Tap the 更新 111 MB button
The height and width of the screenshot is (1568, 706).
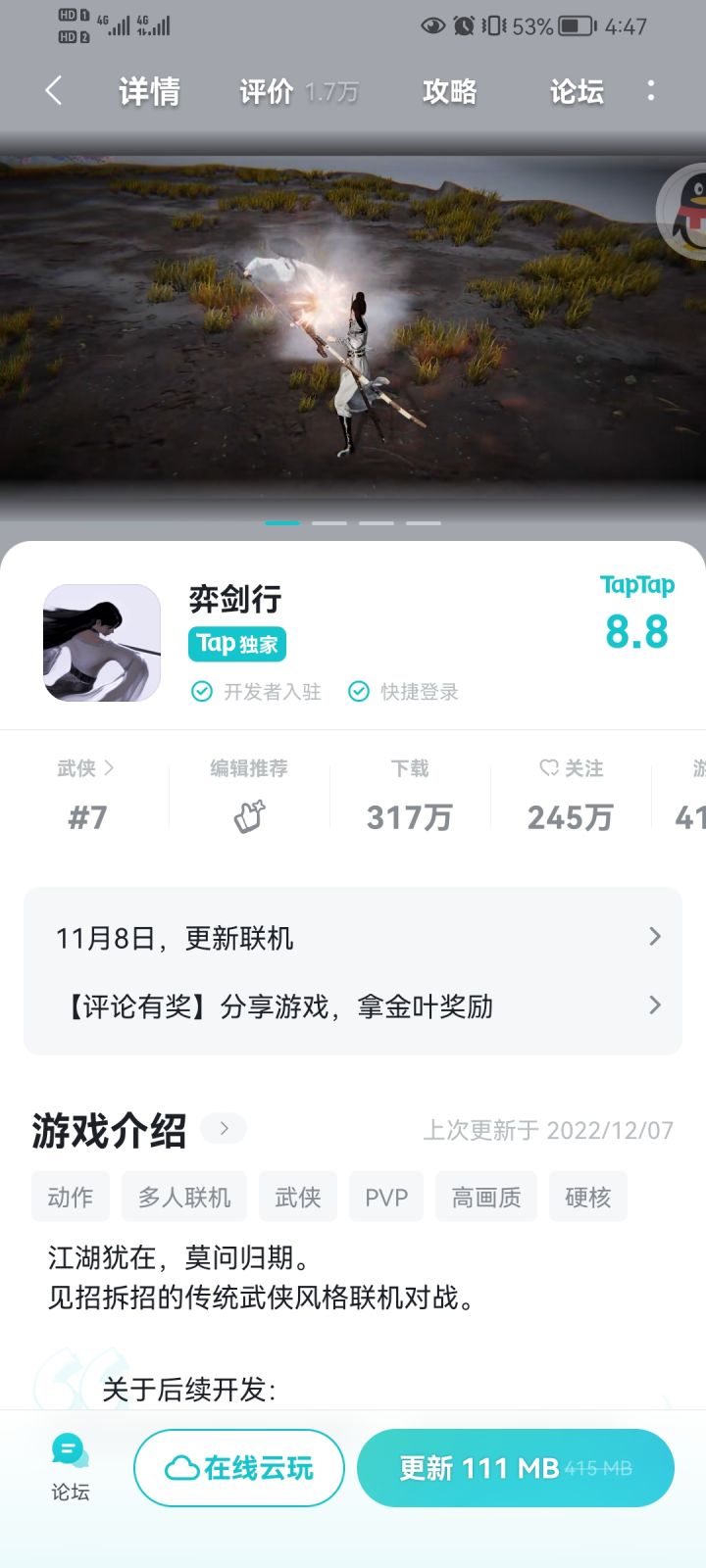(515, 1467)
